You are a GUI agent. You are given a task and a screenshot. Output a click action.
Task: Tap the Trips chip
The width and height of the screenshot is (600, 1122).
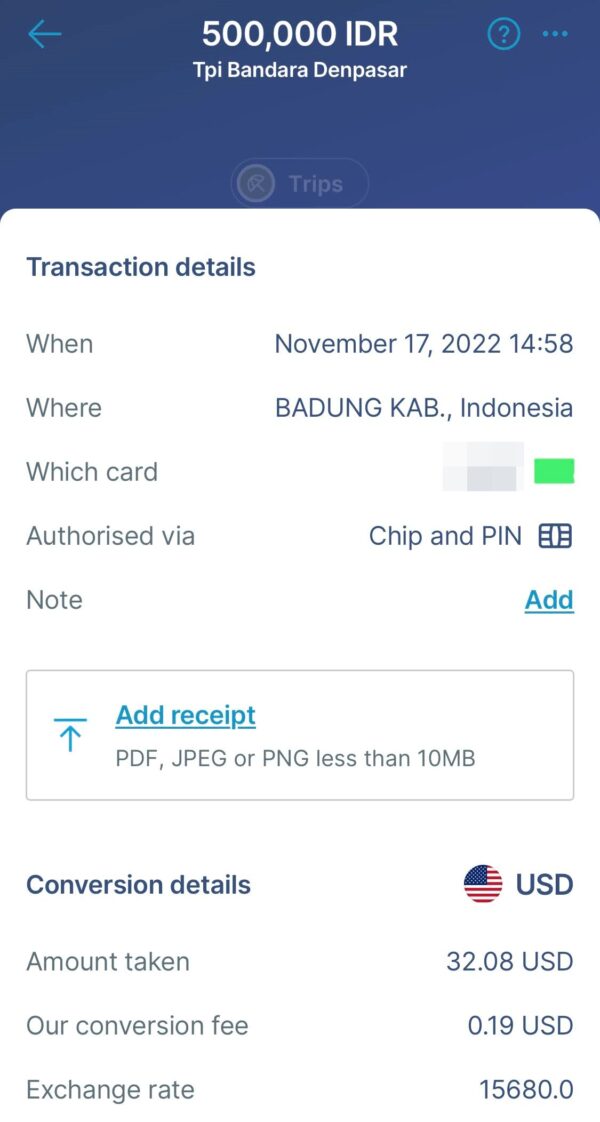click(x=300, y=184)
